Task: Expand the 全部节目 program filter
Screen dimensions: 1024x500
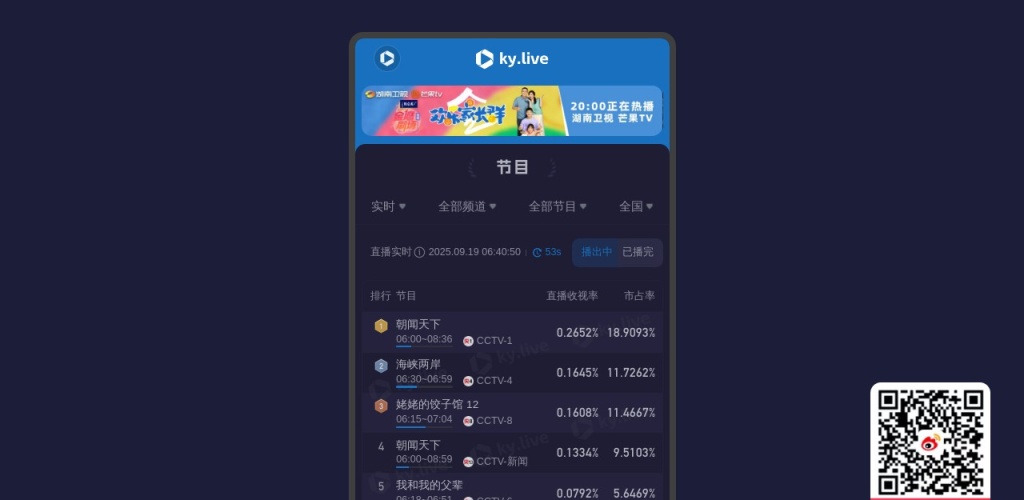Action: 558,207
